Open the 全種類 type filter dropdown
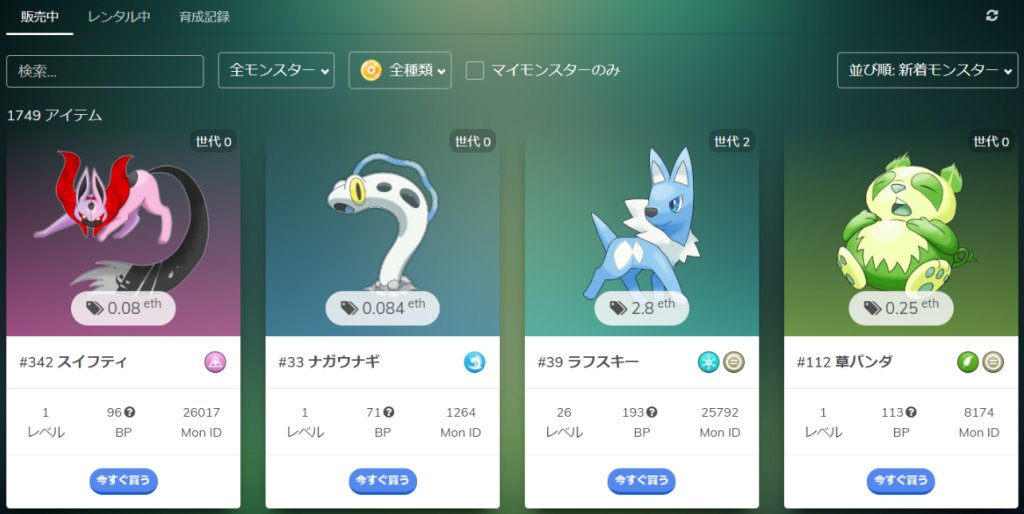This screenshot has height=514, width=1024. [x=400, y=71]
